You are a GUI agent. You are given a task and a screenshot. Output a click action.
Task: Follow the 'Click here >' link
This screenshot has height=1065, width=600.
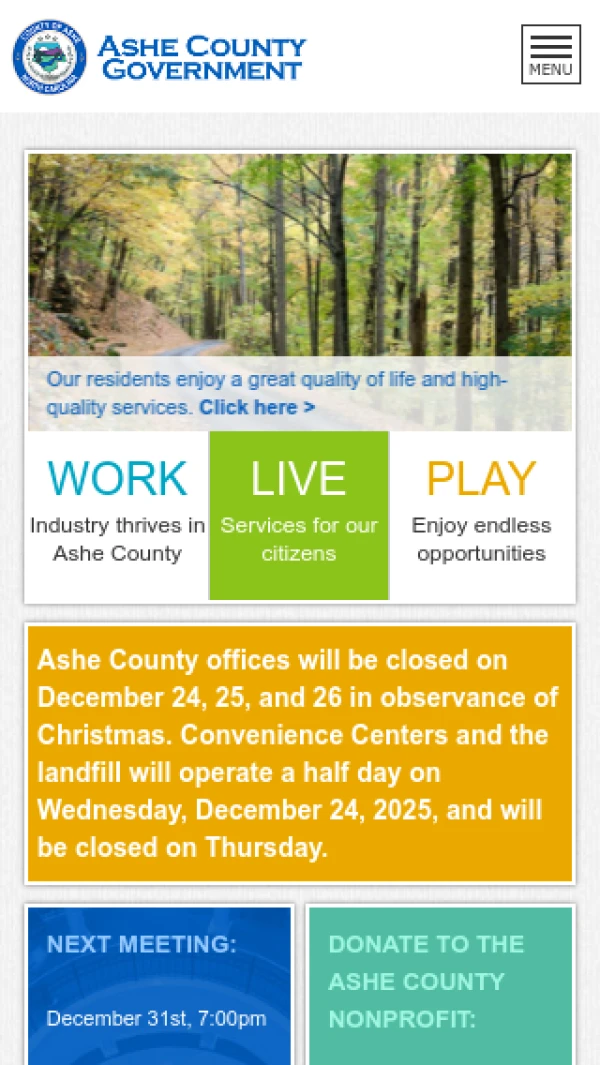coord(257,407)
